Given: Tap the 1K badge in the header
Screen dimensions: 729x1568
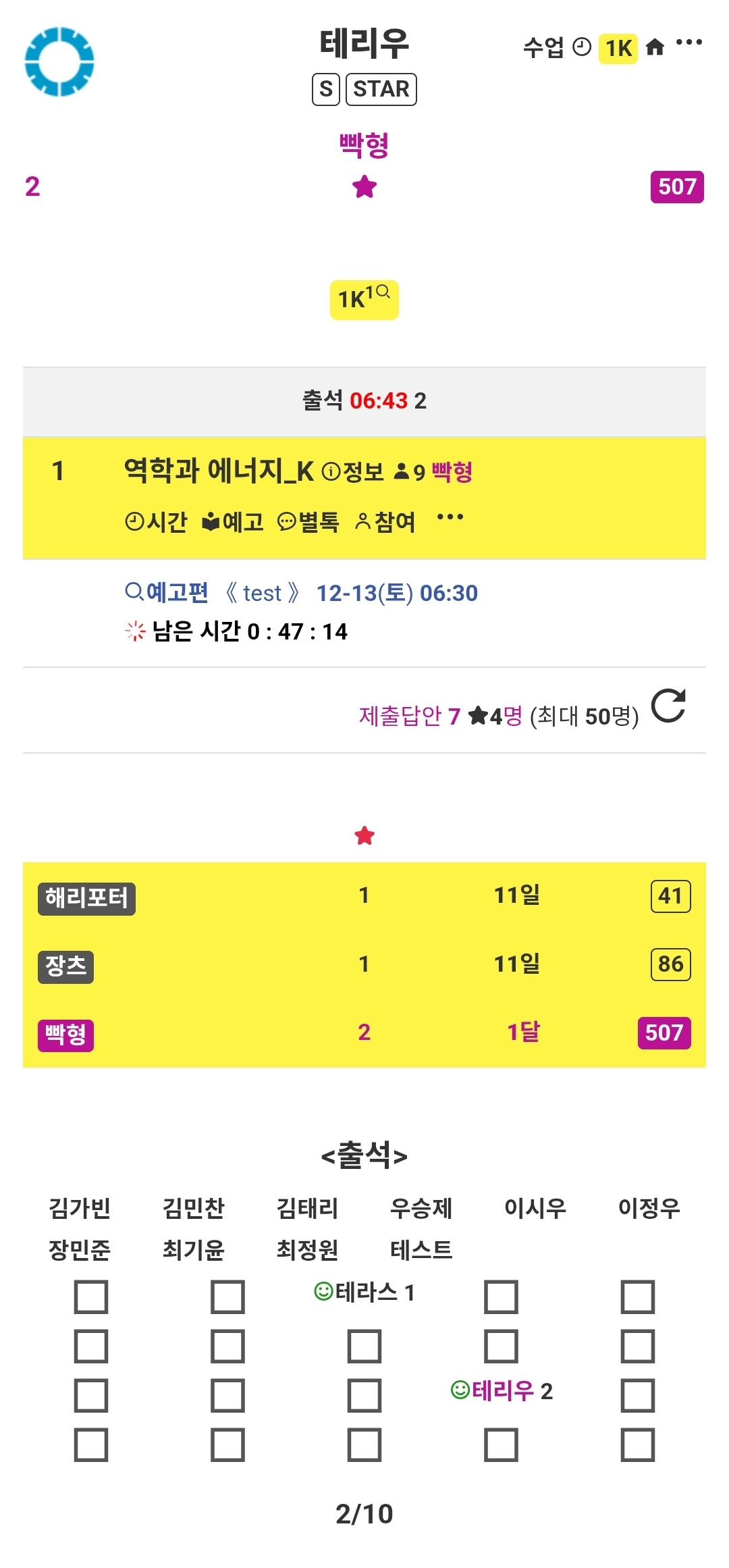Looking at the screenshot, I should (618, 49).
